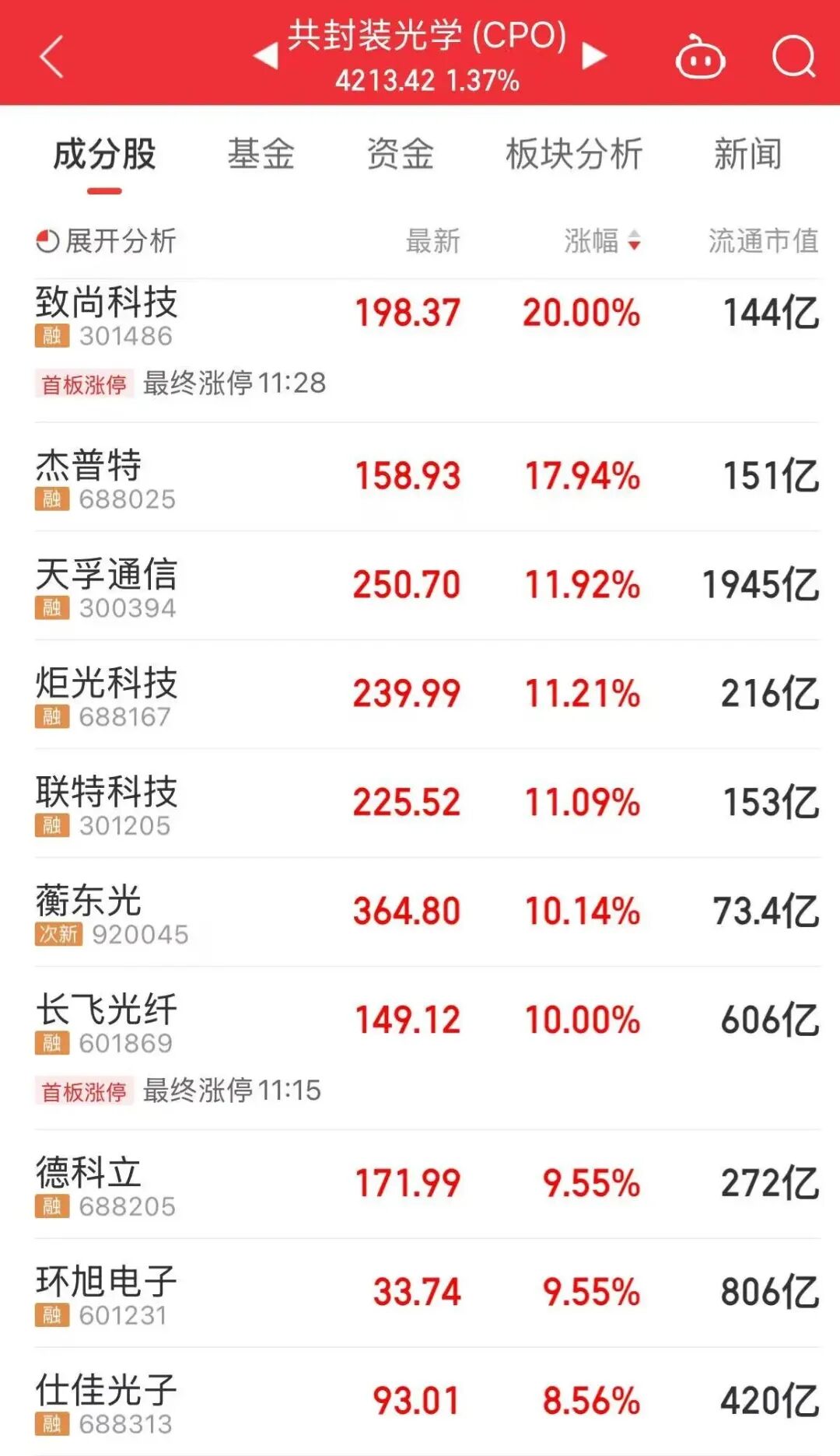Switch to the next sector with right triangle
840x1456 pixels.
pyautogui.click(x=594, y=56)
